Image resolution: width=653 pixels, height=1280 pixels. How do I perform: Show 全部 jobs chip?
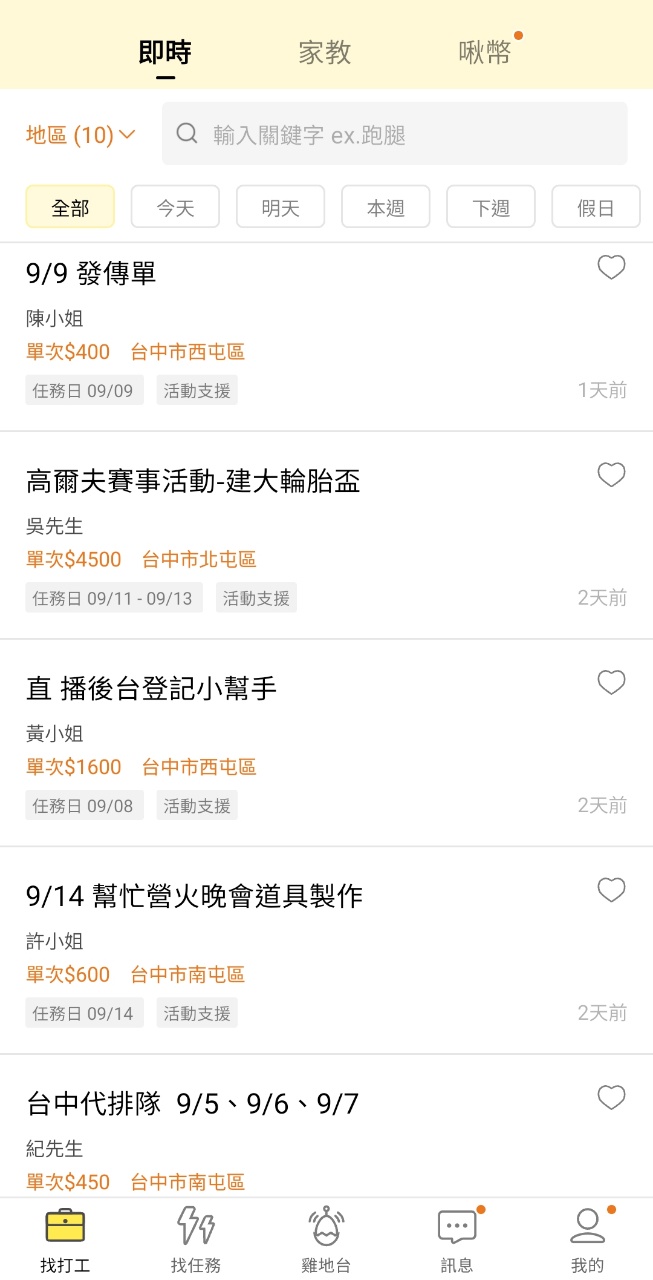point(70,208)
